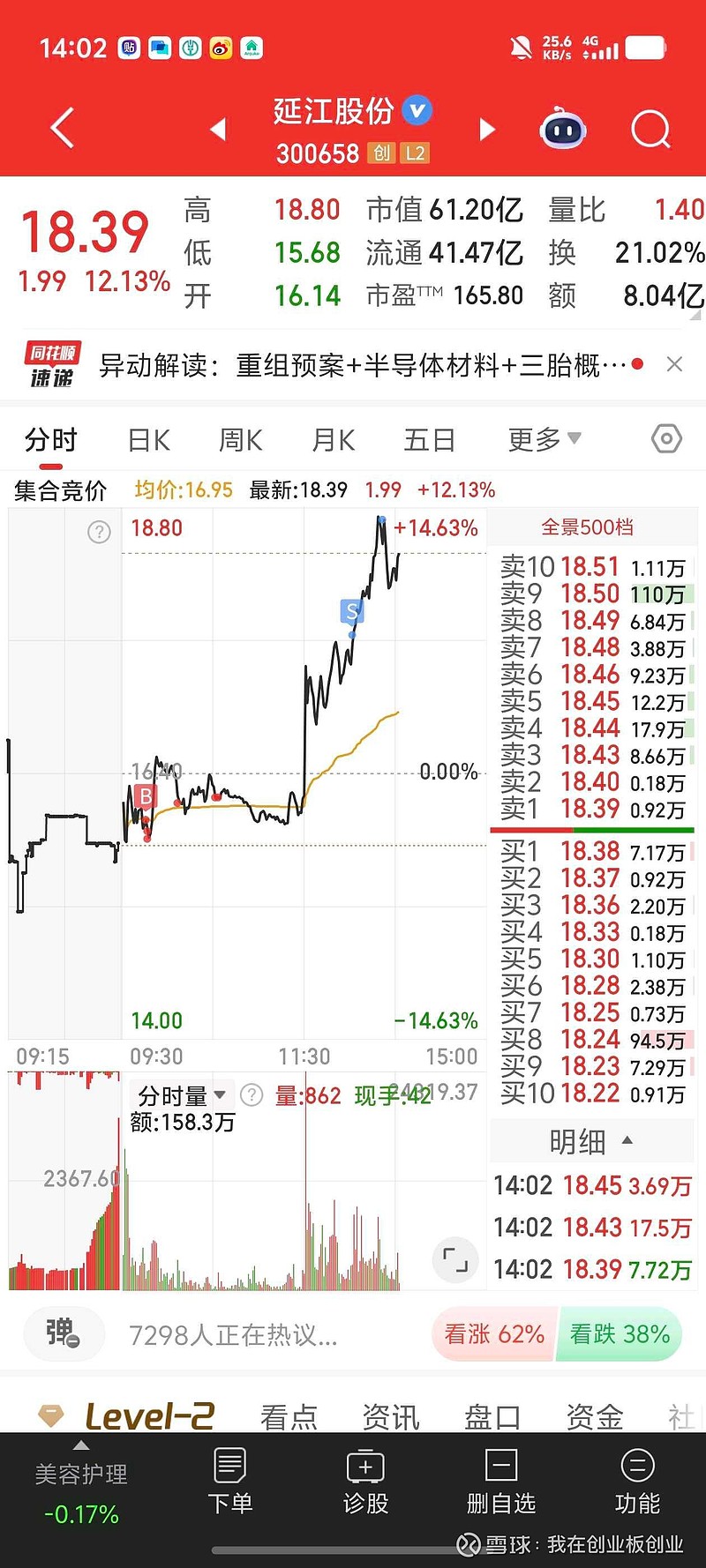Open 全景500档 order book depth
This screenshot has height=1568, width=706.
[588, 527]
